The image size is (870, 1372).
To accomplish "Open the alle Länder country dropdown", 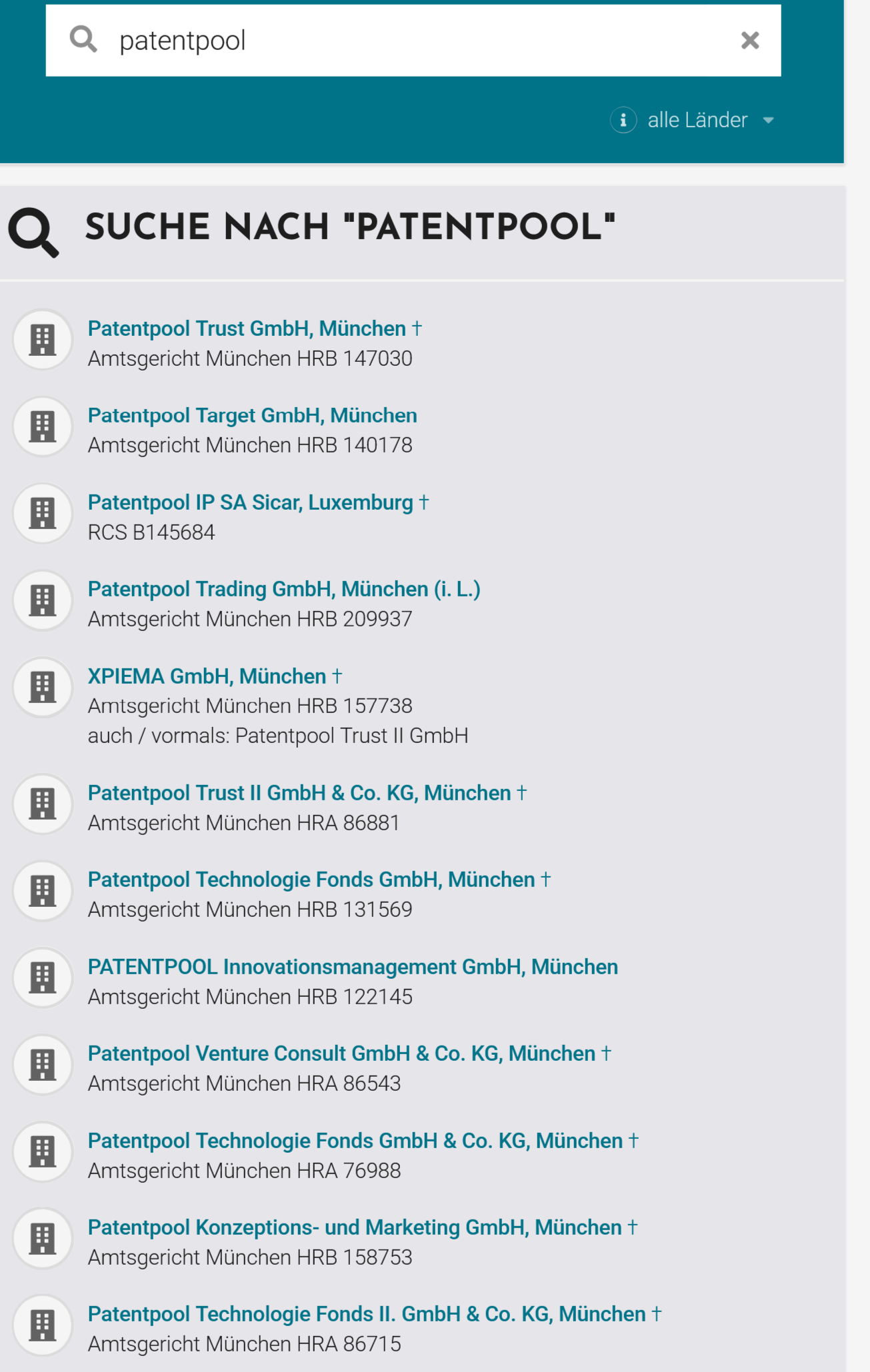I will 709,120.
